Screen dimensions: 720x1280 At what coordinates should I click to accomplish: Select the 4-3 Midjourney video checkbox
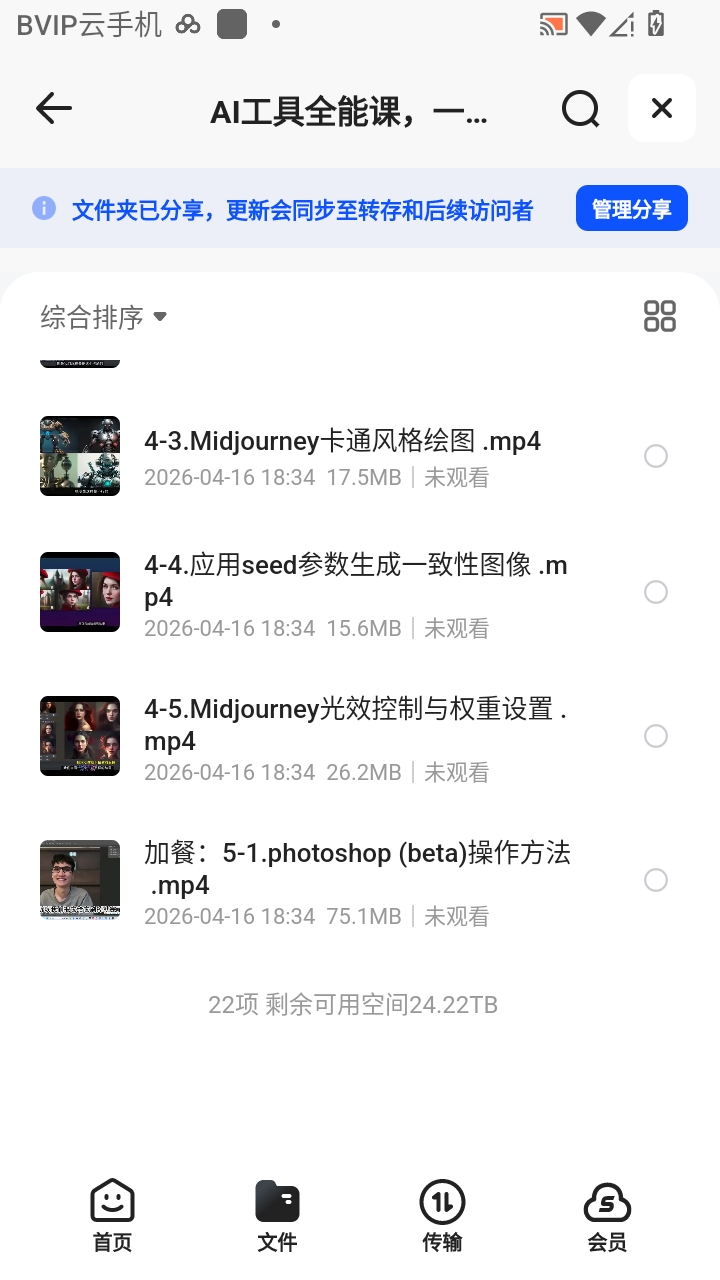pos(655,456)
